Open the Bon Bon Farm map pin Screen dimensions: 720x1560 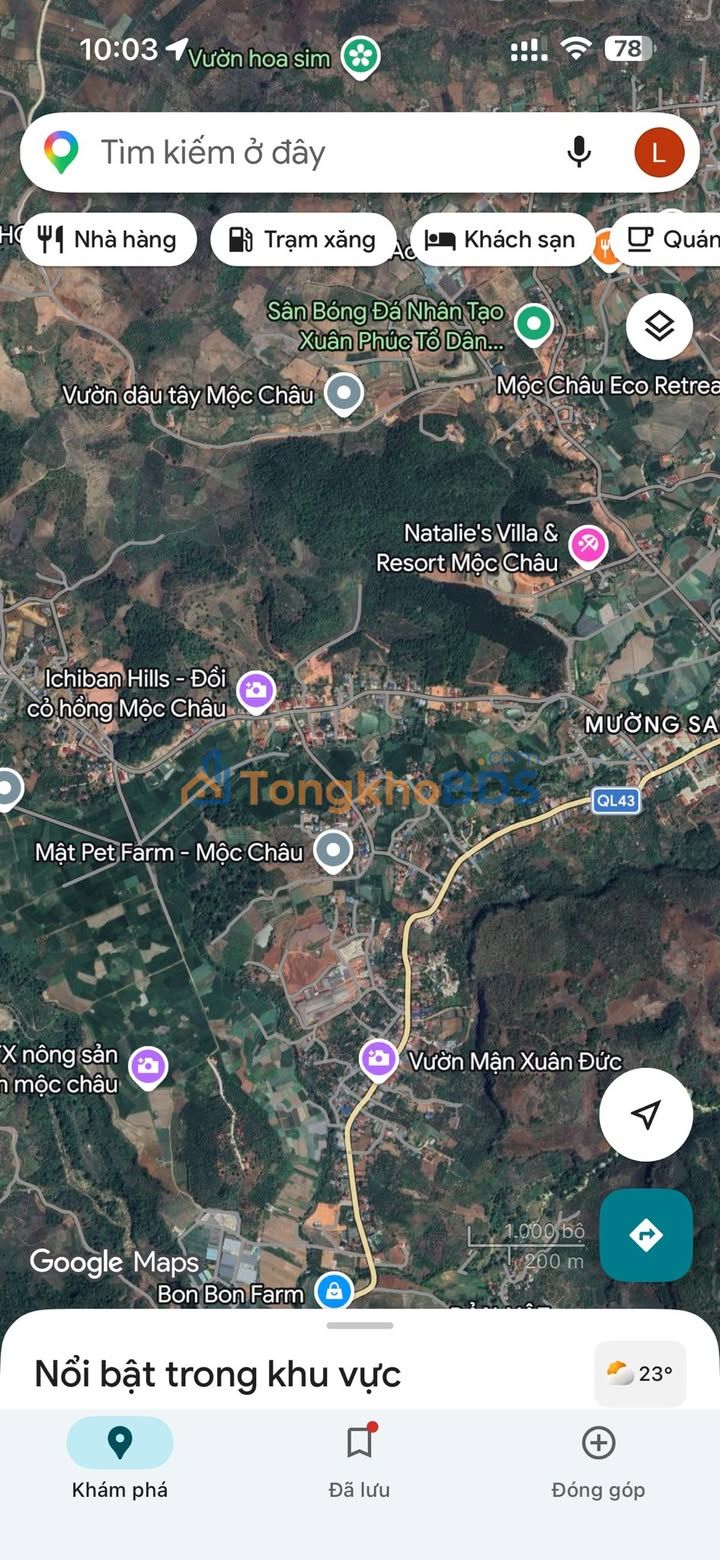pos(333,1290)
